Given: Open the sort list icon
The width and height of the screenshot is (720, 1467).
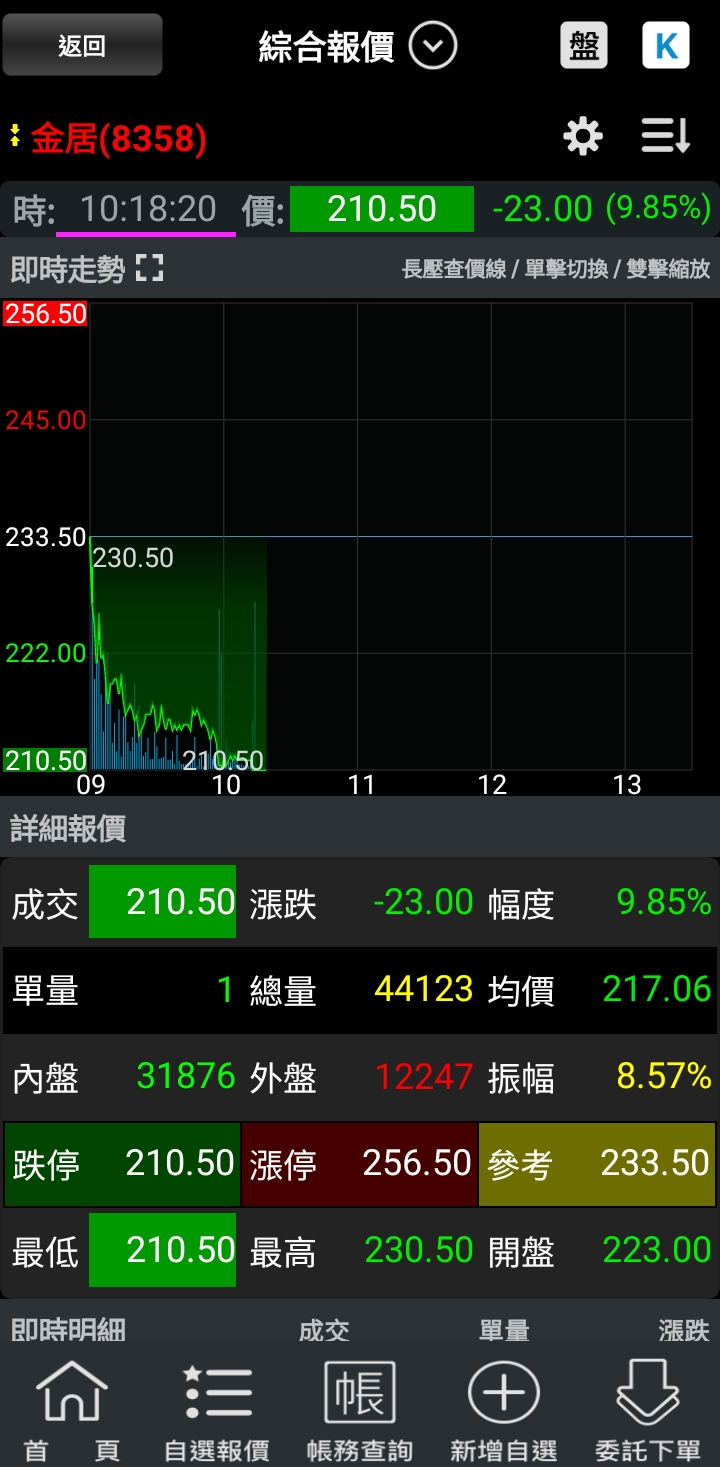Looking at the screenshot, I should 665,137.
